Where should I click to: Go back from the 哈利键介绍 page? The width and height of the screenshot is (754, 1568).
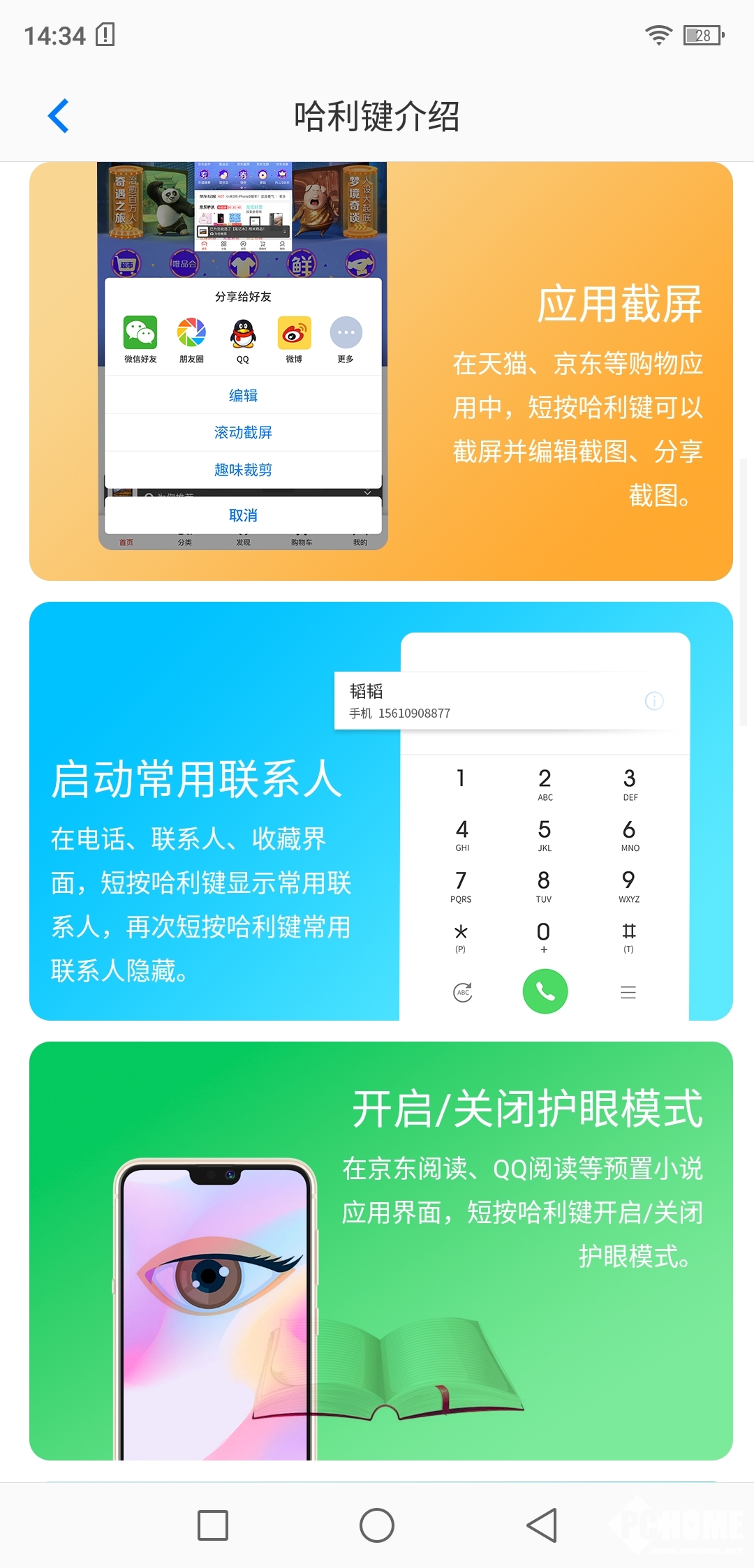tap(59, 116)
